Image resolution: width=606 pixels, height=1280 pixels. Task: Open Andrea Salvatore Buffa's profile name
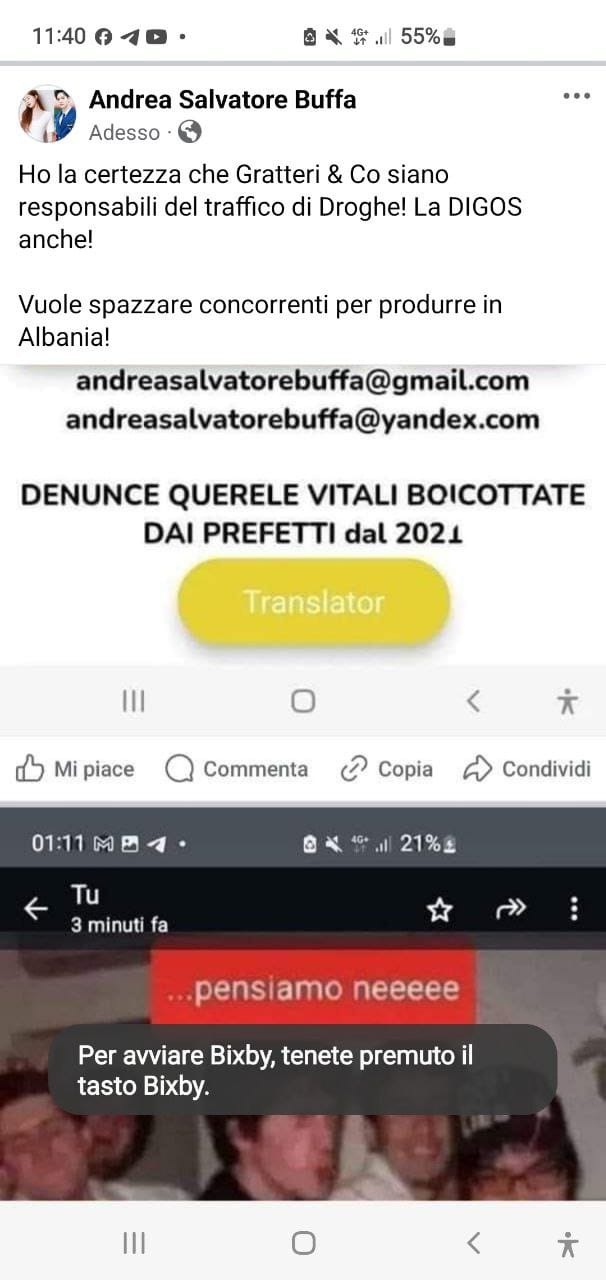coord(222,99)
